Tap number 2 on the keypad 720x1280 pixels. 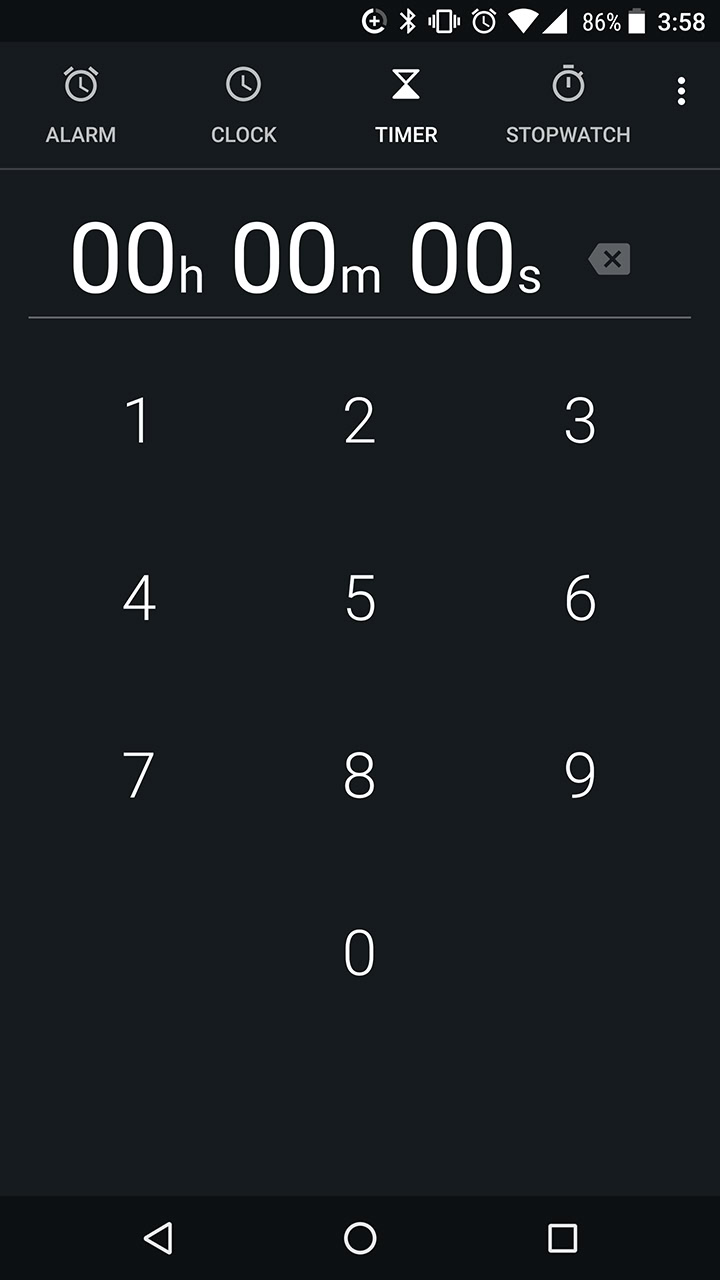coord(360,421)
